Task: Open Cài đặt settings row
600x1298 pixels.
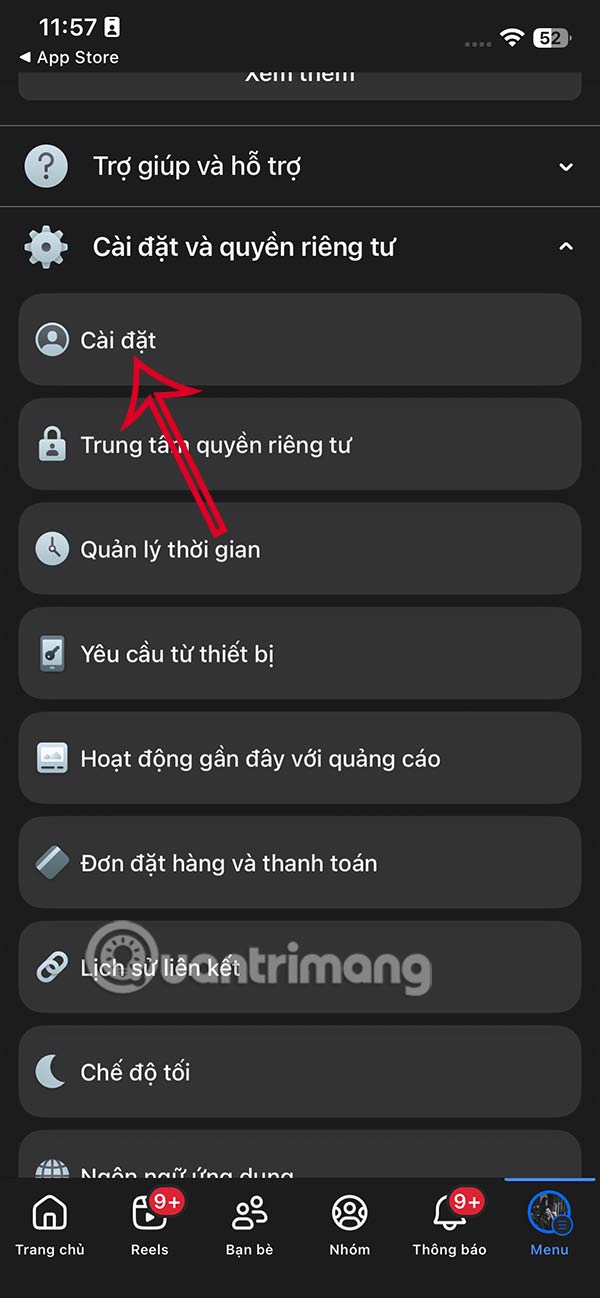Action: (300, 340)
